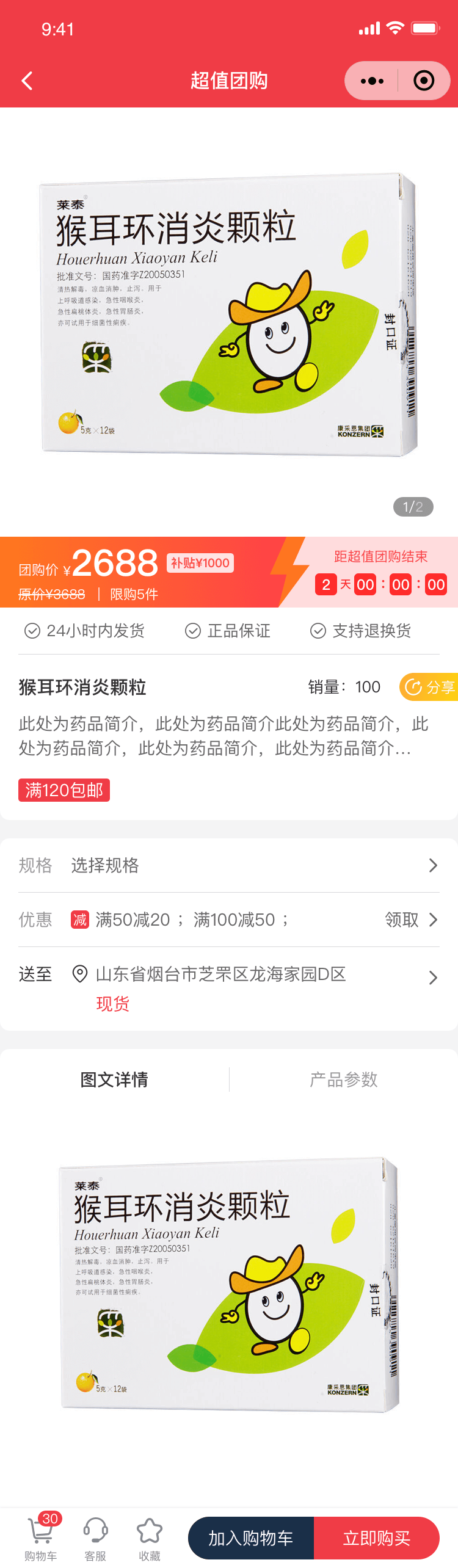Go back from 超值团购 page
Screen dimensions: 458x1568
point(27,81)
